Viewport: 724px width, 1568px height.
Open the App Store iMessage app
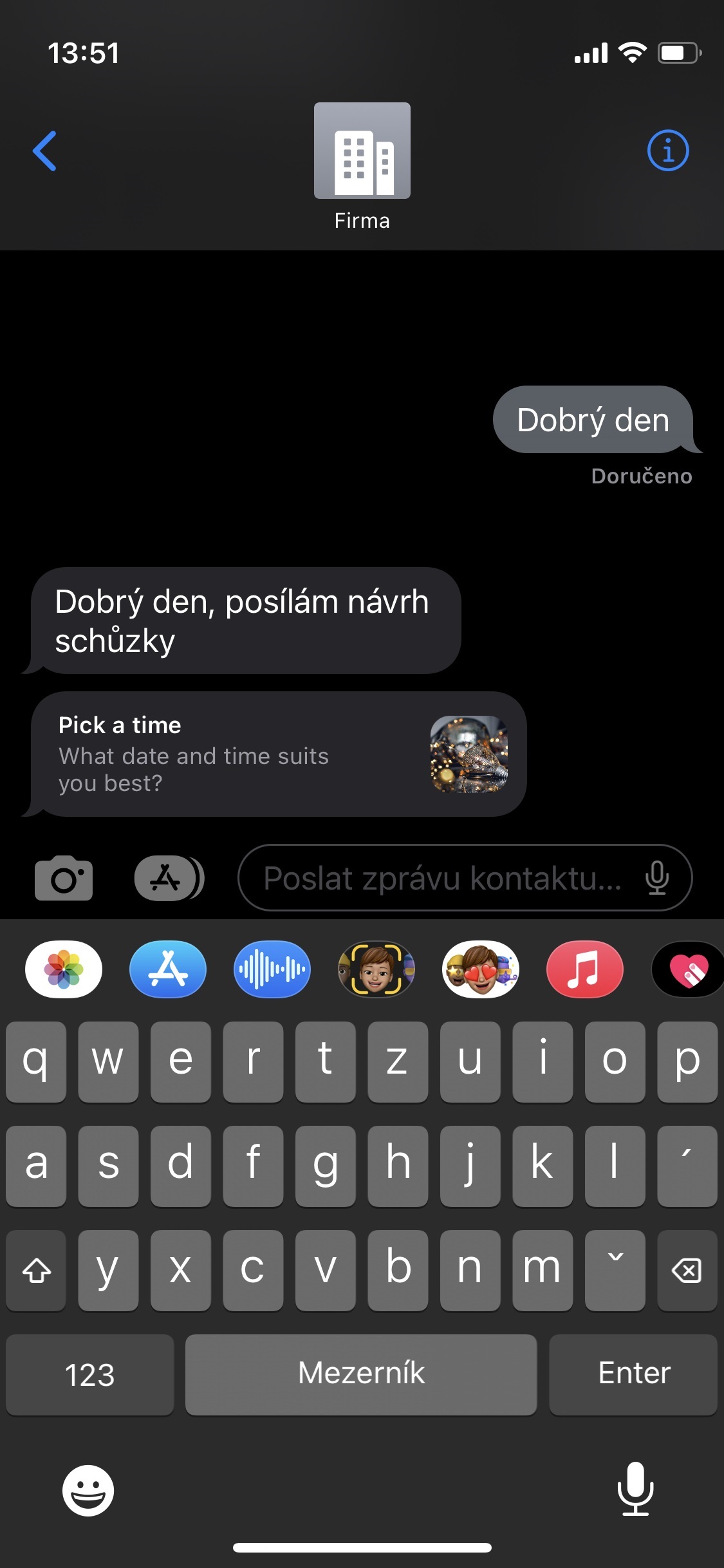tap(168, 969)
